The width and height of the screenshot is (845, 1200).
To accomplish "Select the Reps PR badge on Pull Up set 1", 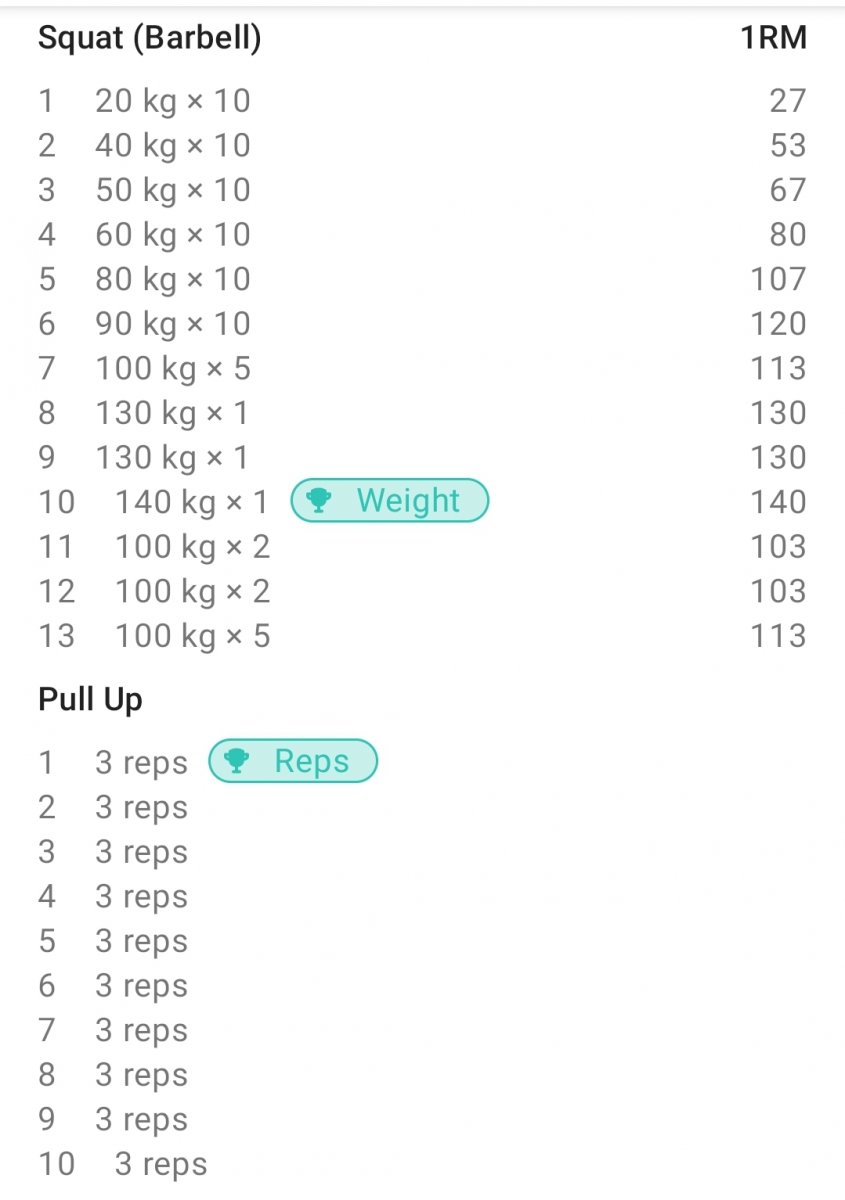I will (x=292, y=761).
